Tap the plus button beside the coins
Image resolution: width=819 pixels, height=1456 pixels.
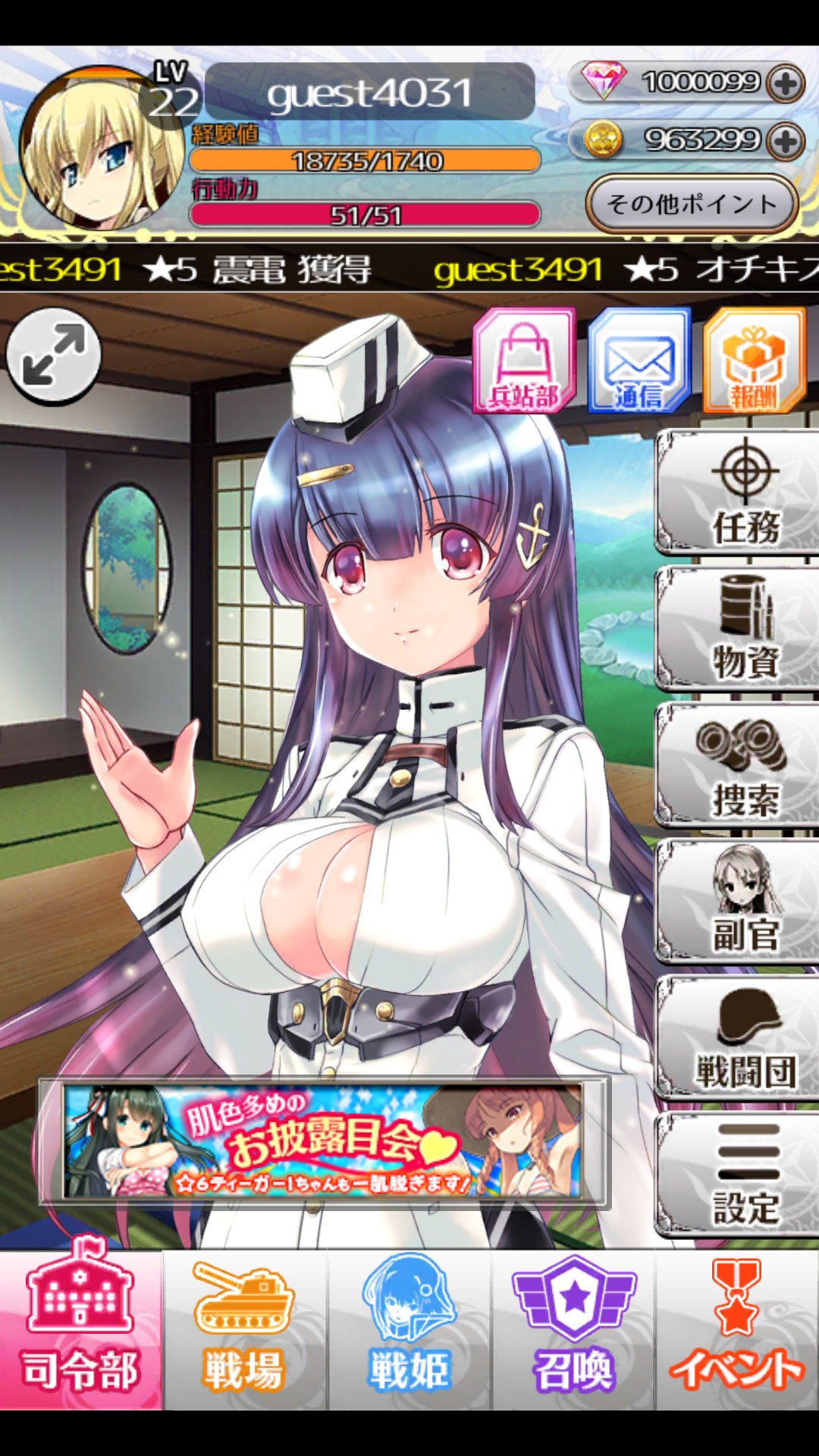coord(785,141)
